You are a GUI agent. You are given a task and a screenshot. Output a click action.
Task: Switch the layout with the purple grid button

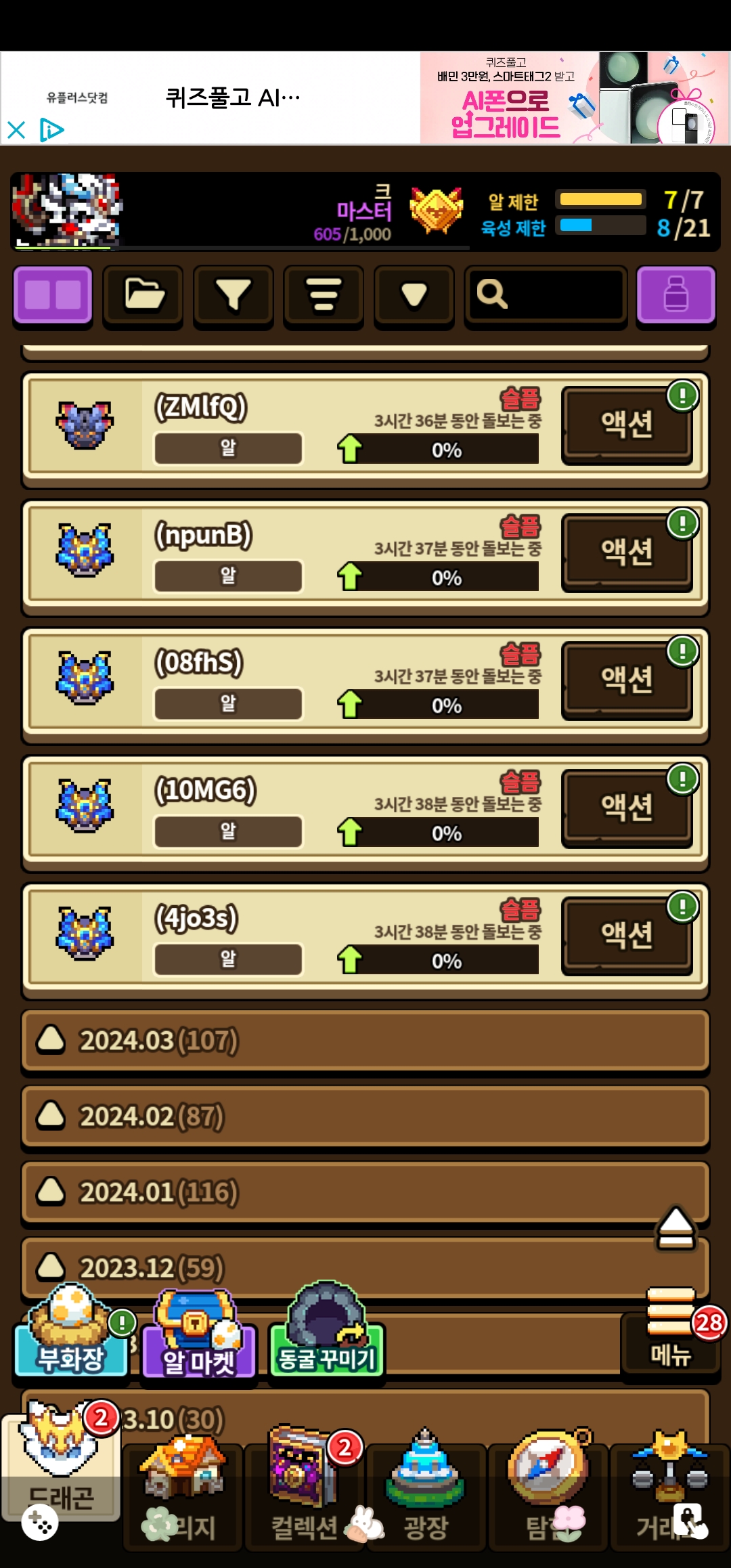pyautogui.click(x=53, y=295)
